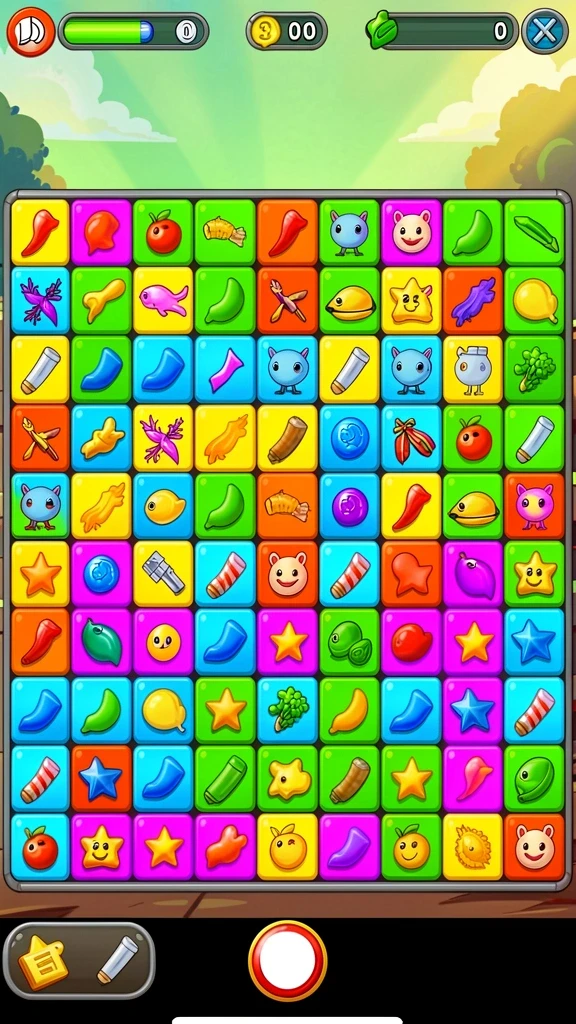Select the white tube booster in the bottom panel
Viewport: 576px width, 1024px height.
[x=118, y=959]
